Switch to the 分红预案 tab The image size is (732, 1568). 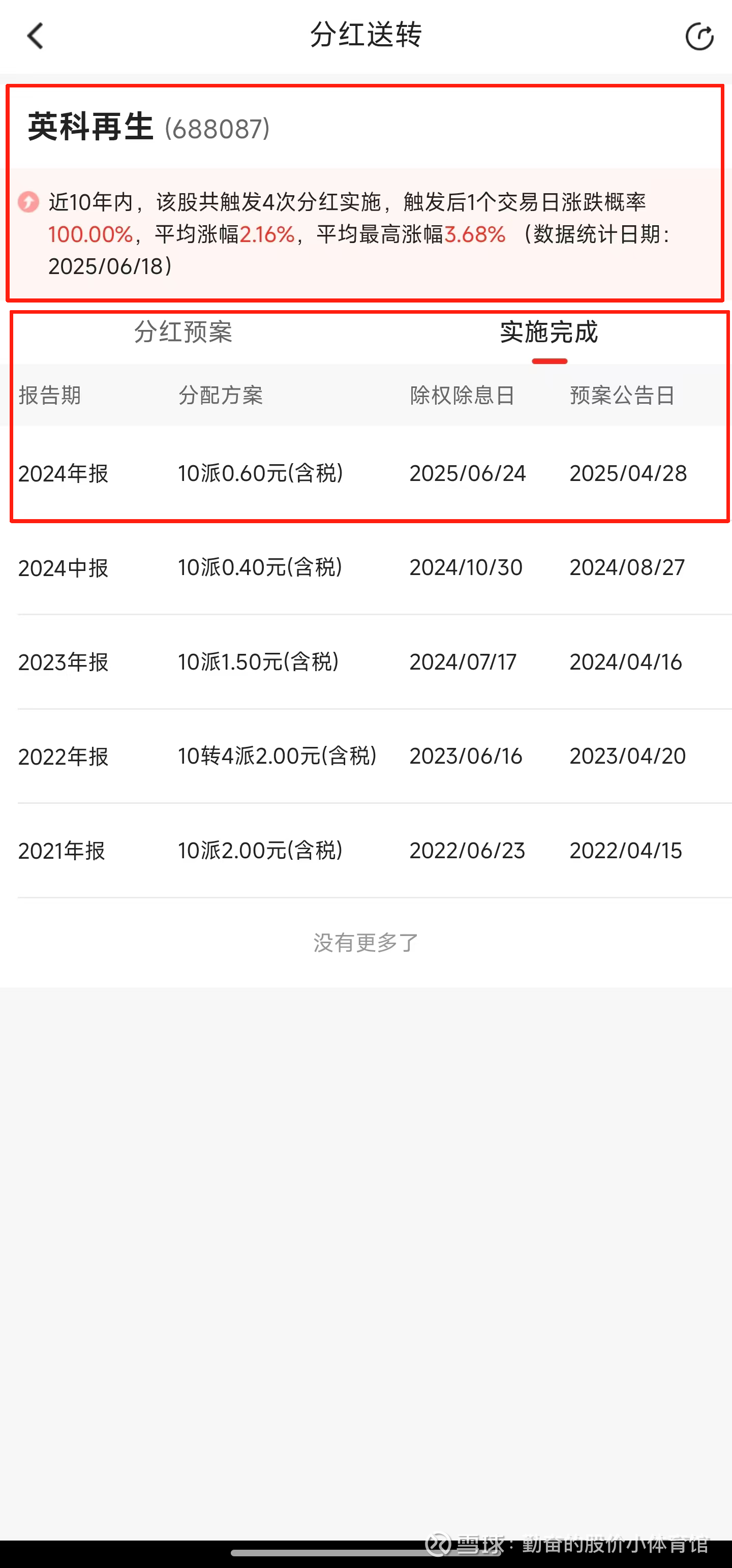[183, 333]
